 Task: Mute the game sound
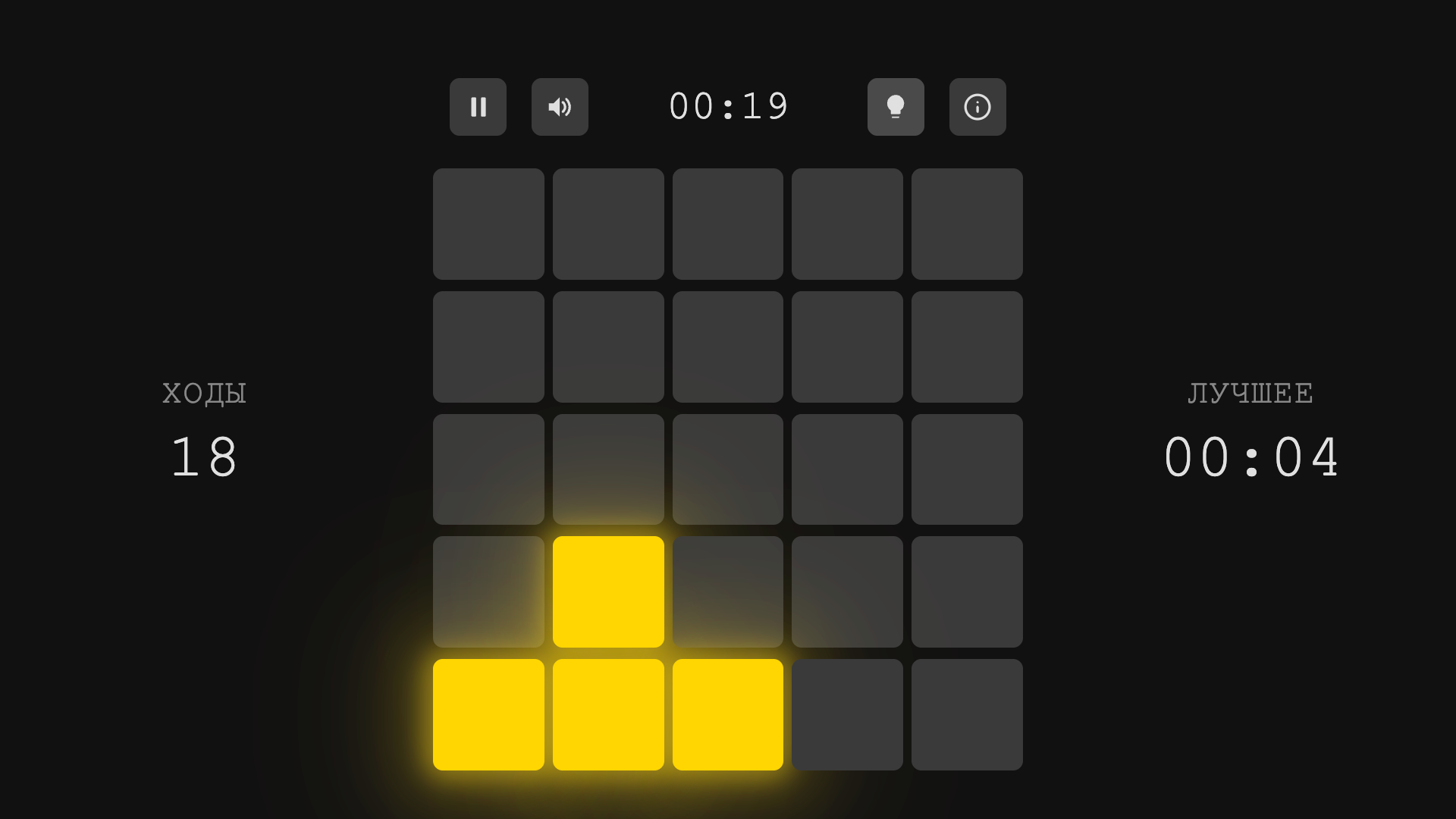tap(560, 107)
